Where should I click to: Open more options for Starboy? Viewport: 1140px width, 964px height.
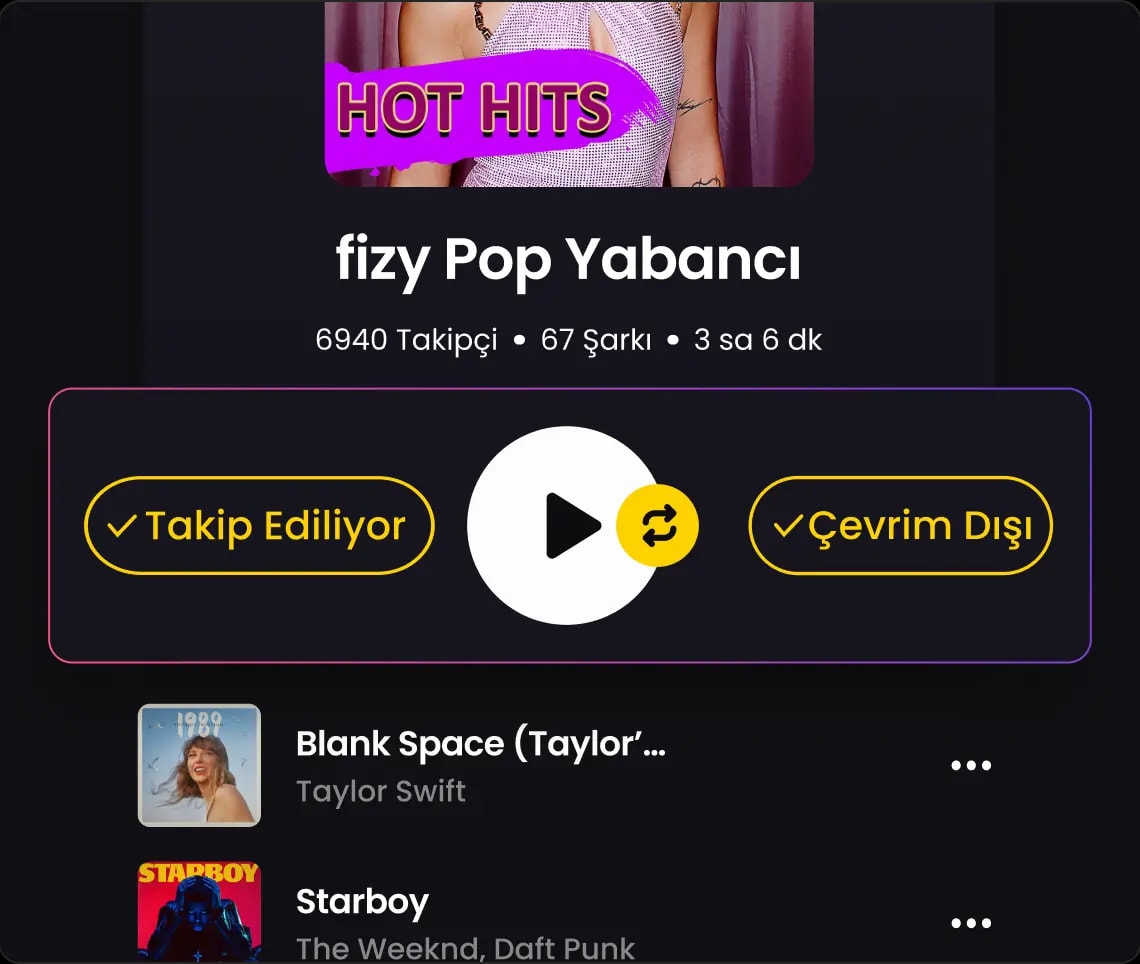970,923
